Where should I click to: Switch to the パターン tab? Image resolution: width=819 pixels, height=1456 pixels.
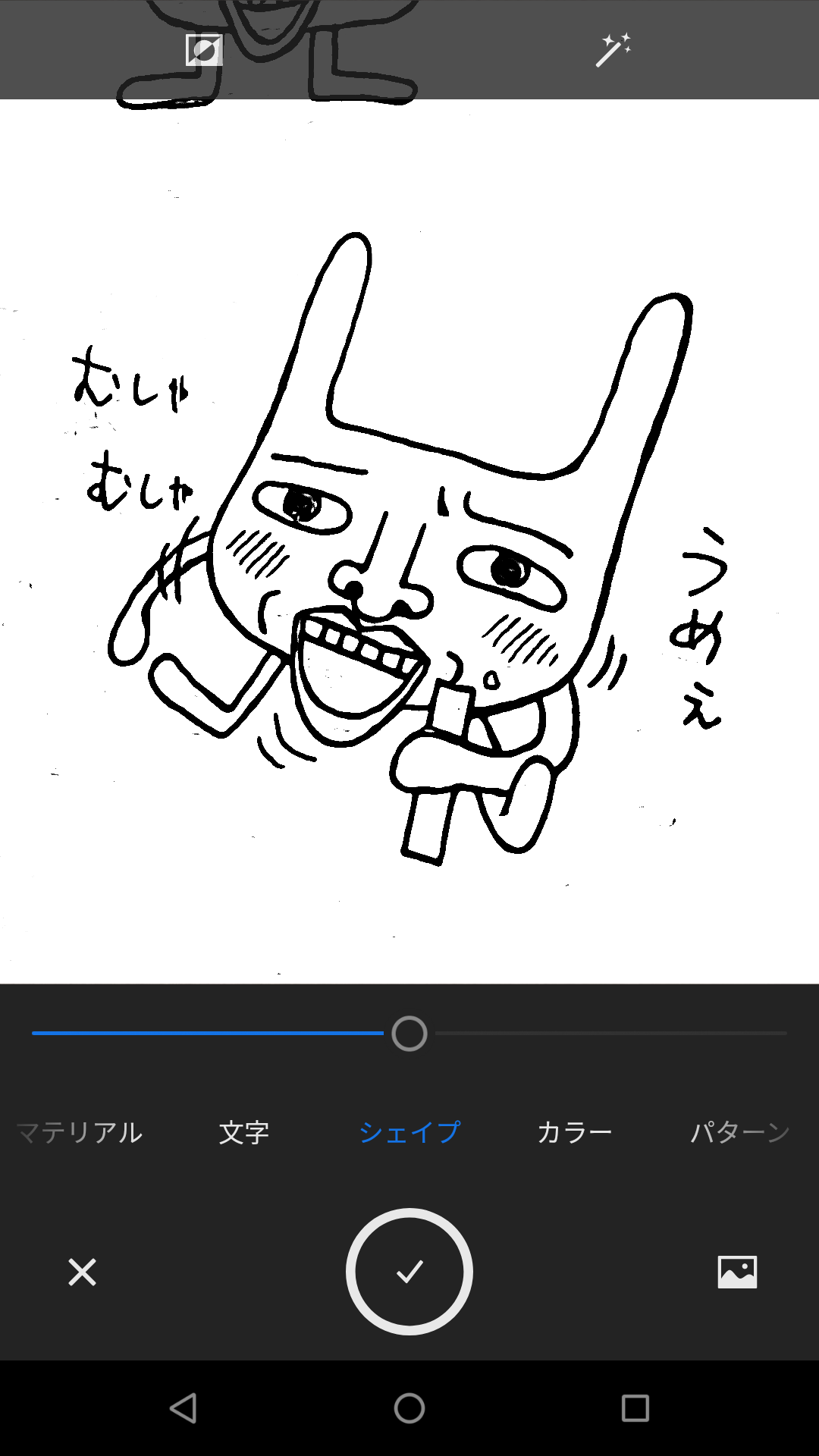[740, 1132]
